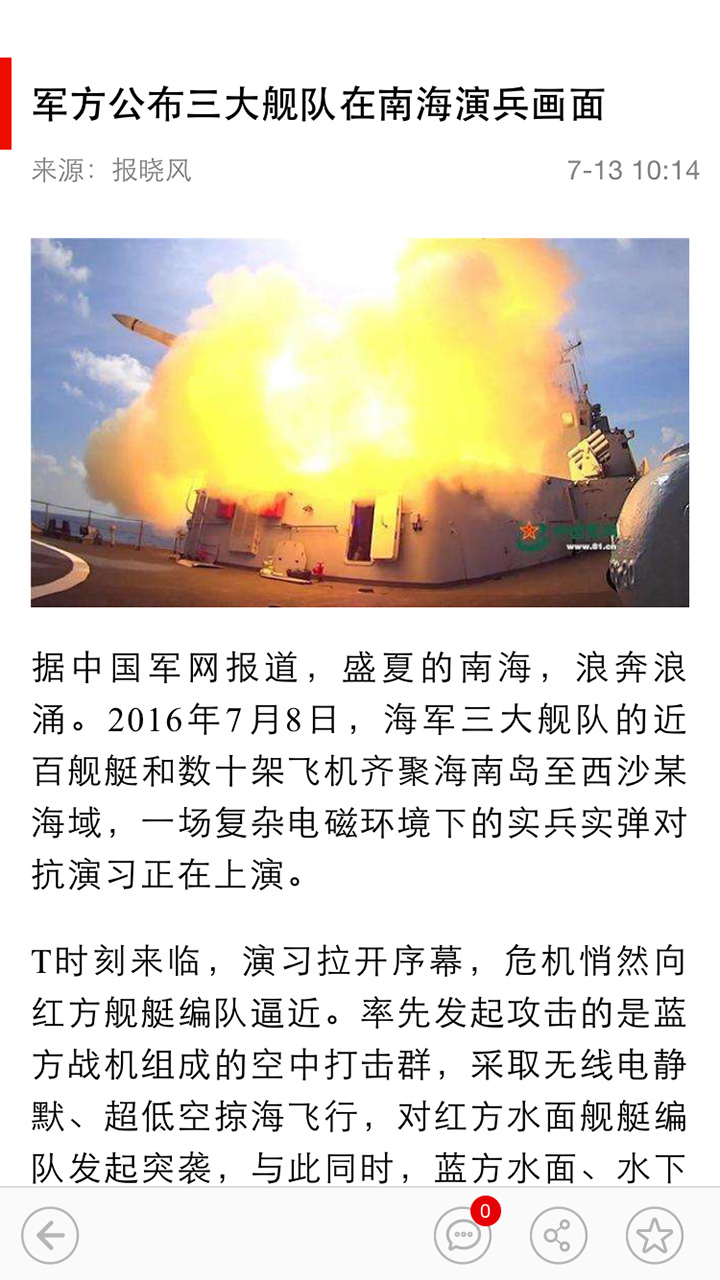Open the article comments
Image resolution: width=720 pixels, height=1280 pixels.
(x=462, y=1236)
